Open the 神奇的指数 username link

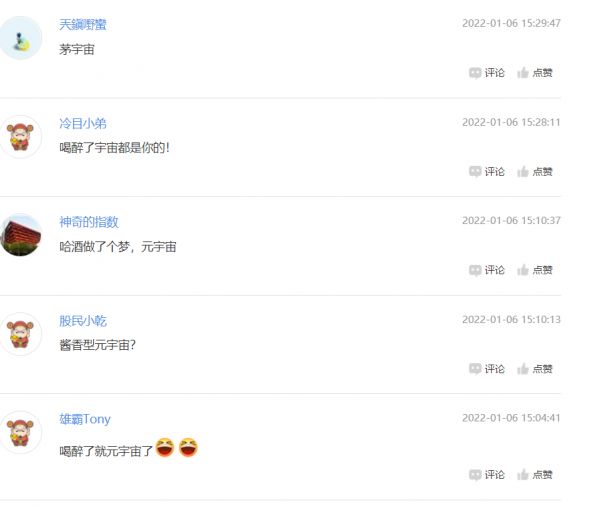(88, 222)
